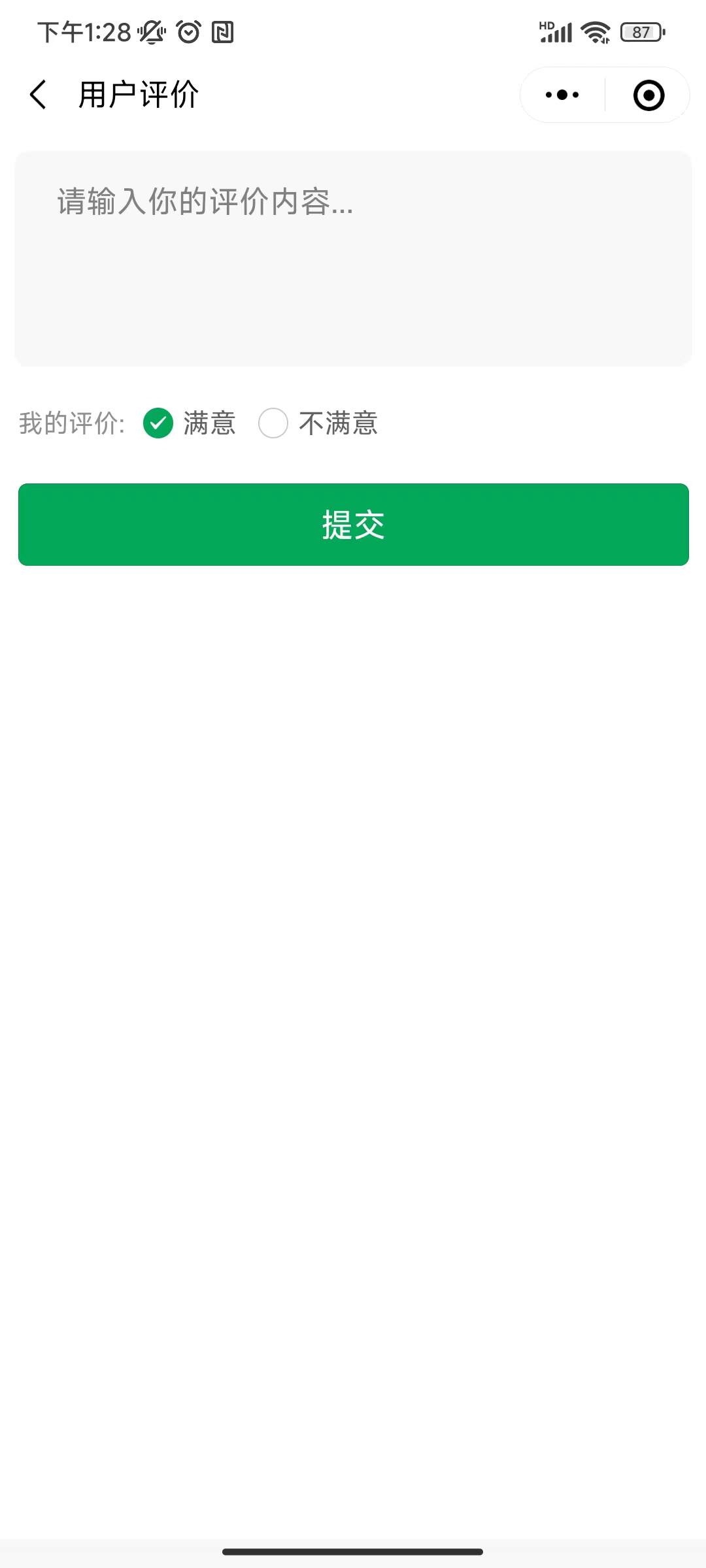Close the mini program via target icon
Image resolution: width=706 pixels, height=1568 pixels.
click(x=648, y=95)
